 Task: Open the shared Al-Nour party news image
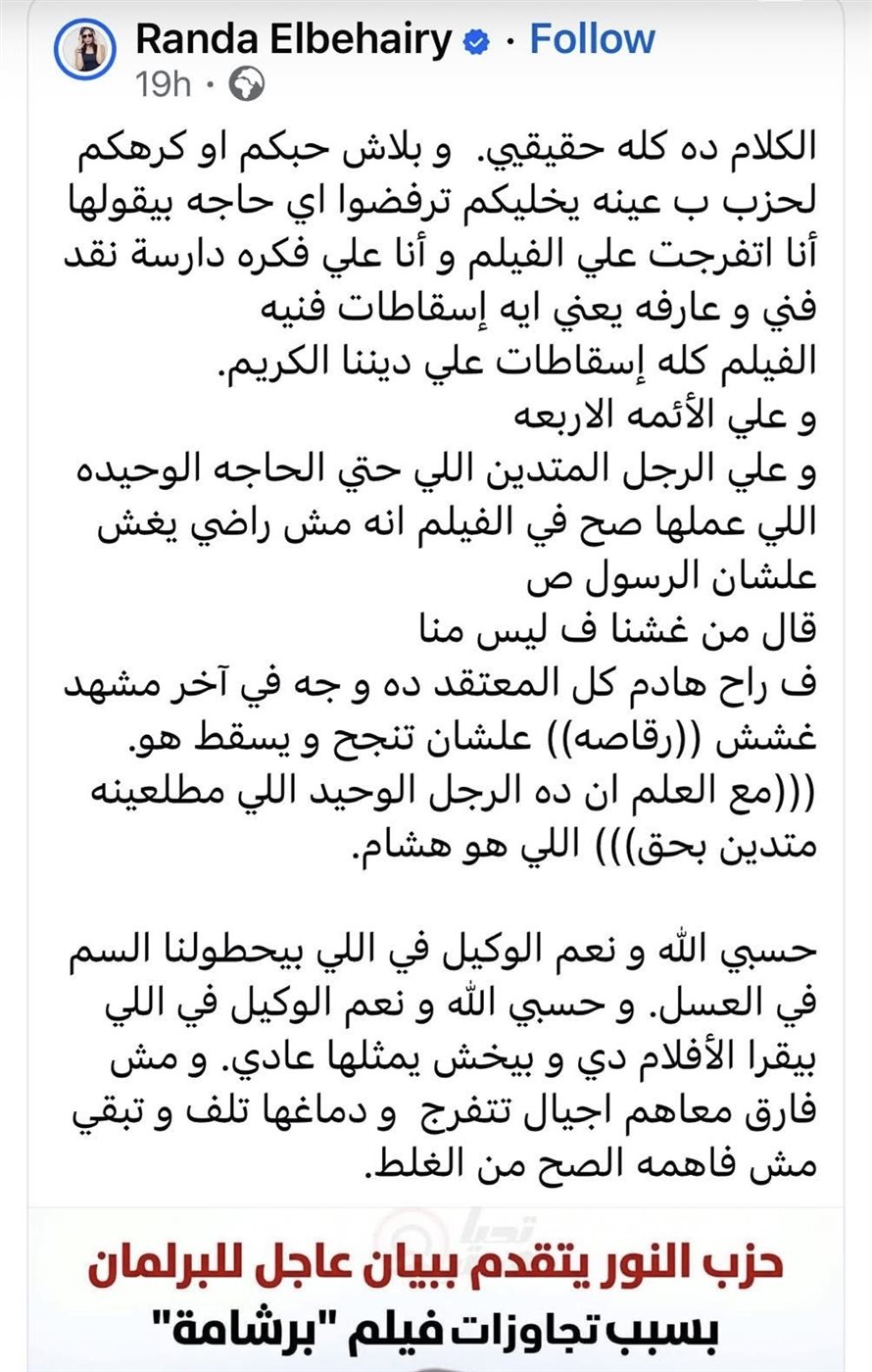[436, 1290]
